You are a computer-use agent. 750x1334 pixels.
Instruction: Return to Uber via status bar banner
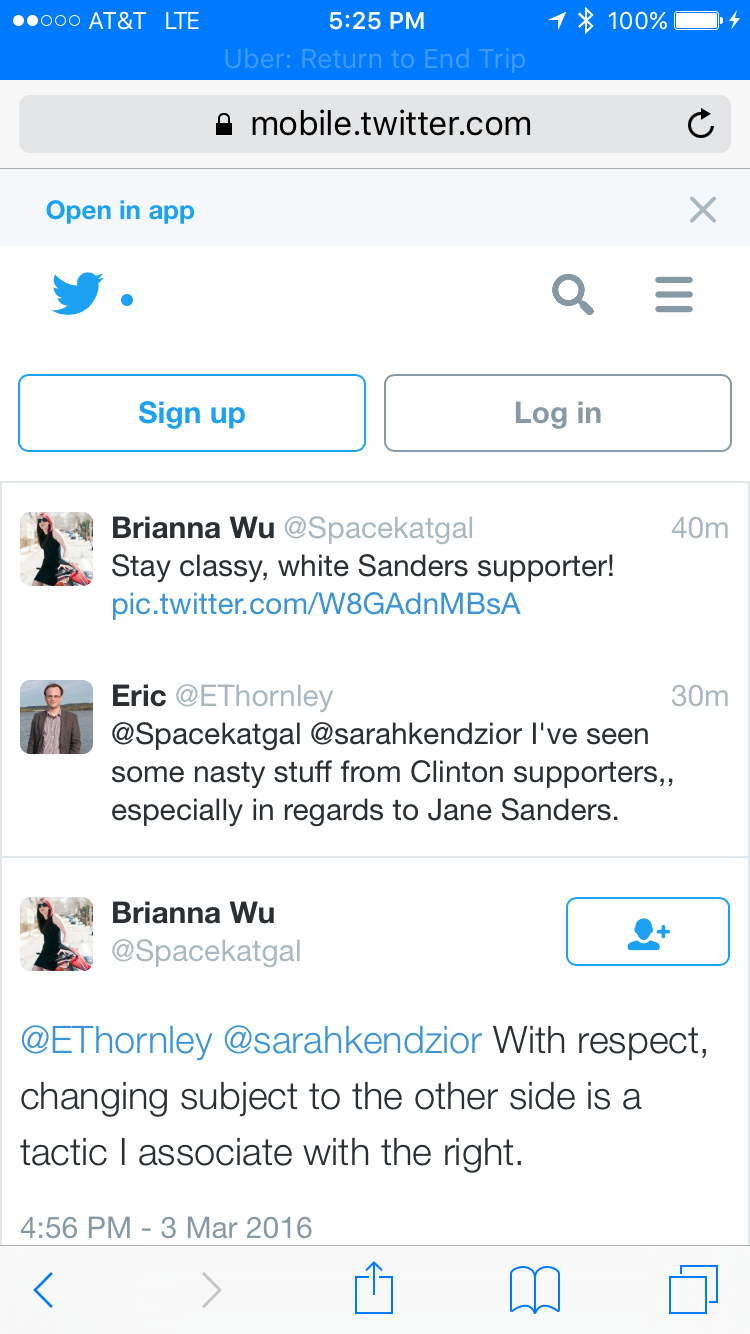point(375,59)
